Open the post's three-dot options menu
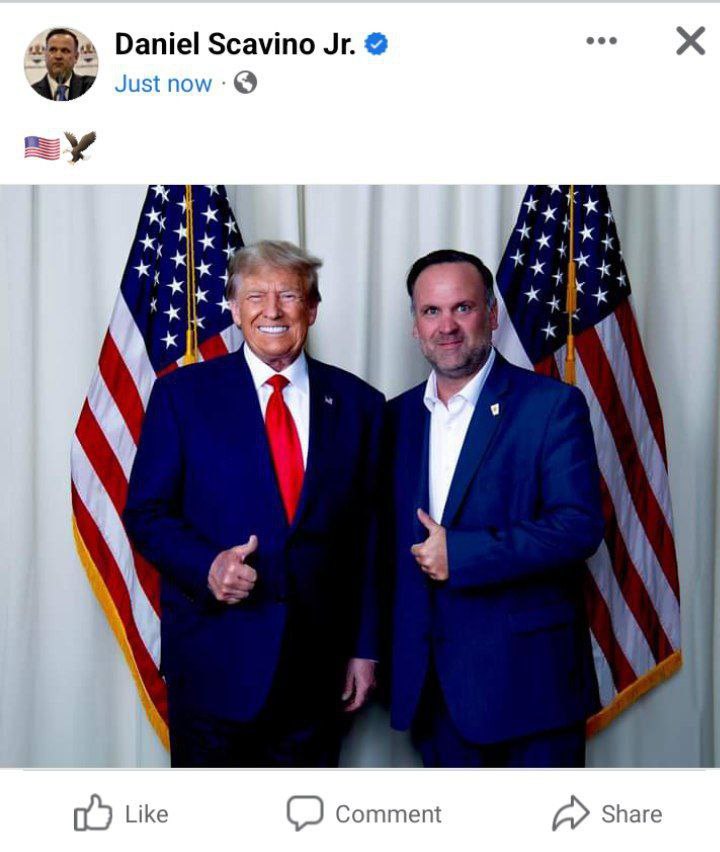 click(601, 41)
